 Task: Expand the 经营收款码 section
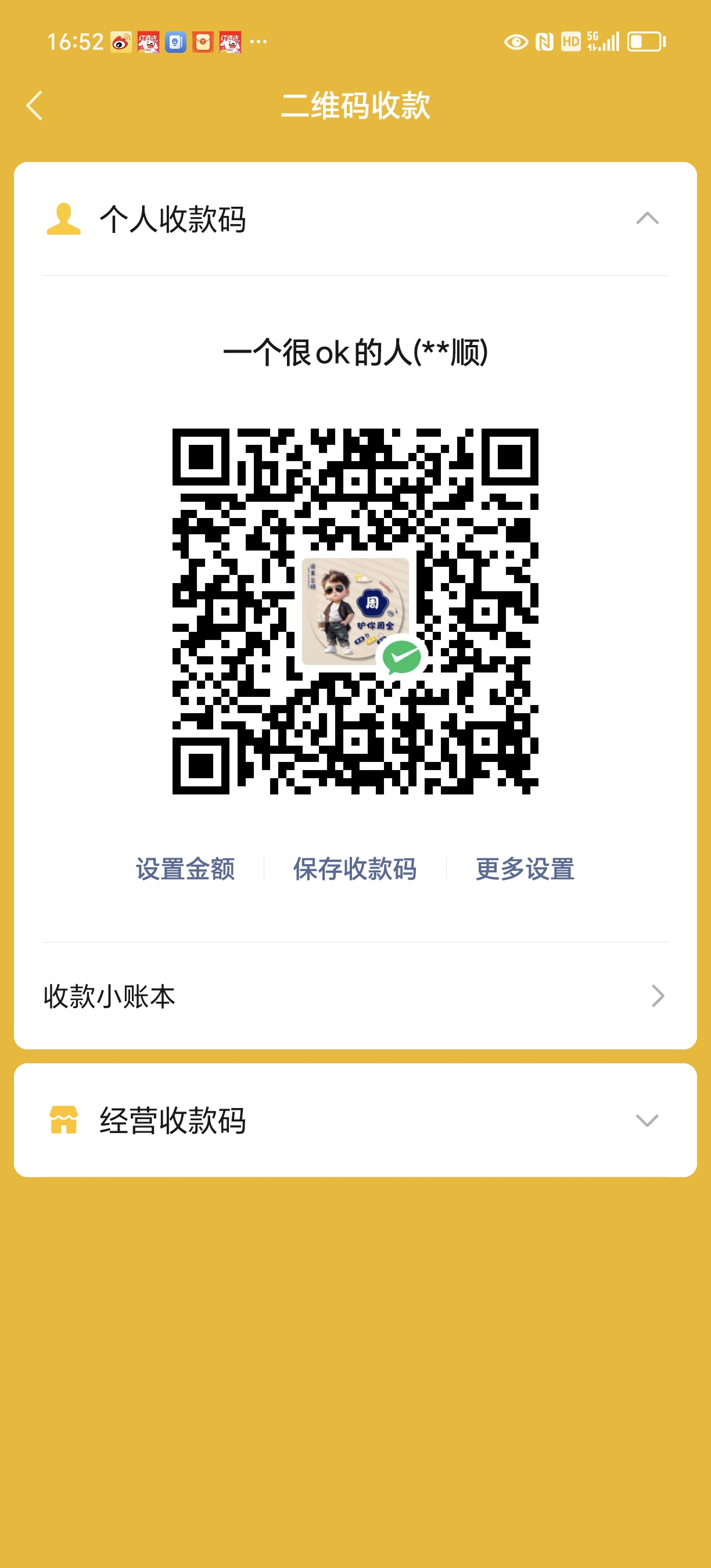(x=647, y=1120)
